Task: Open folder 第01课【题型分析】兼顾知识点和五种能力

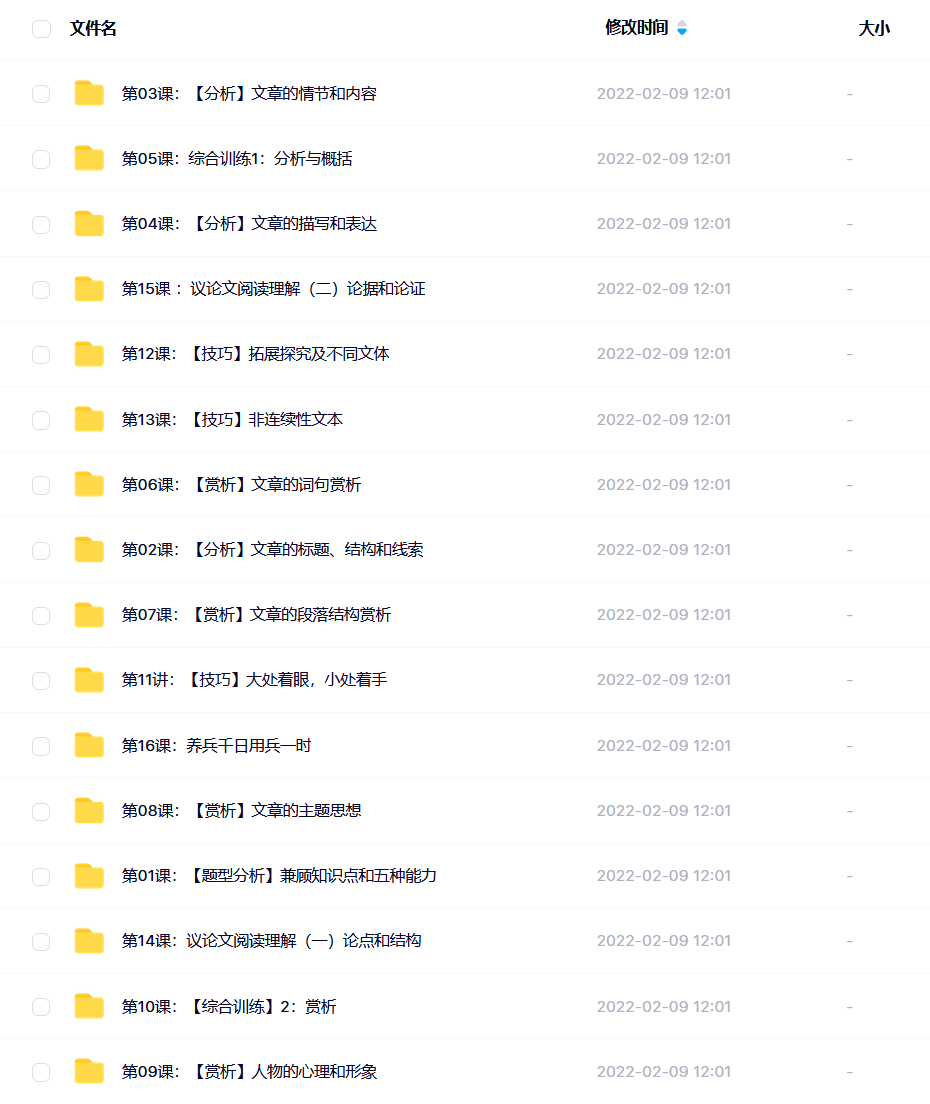Action: click(279, 876)
